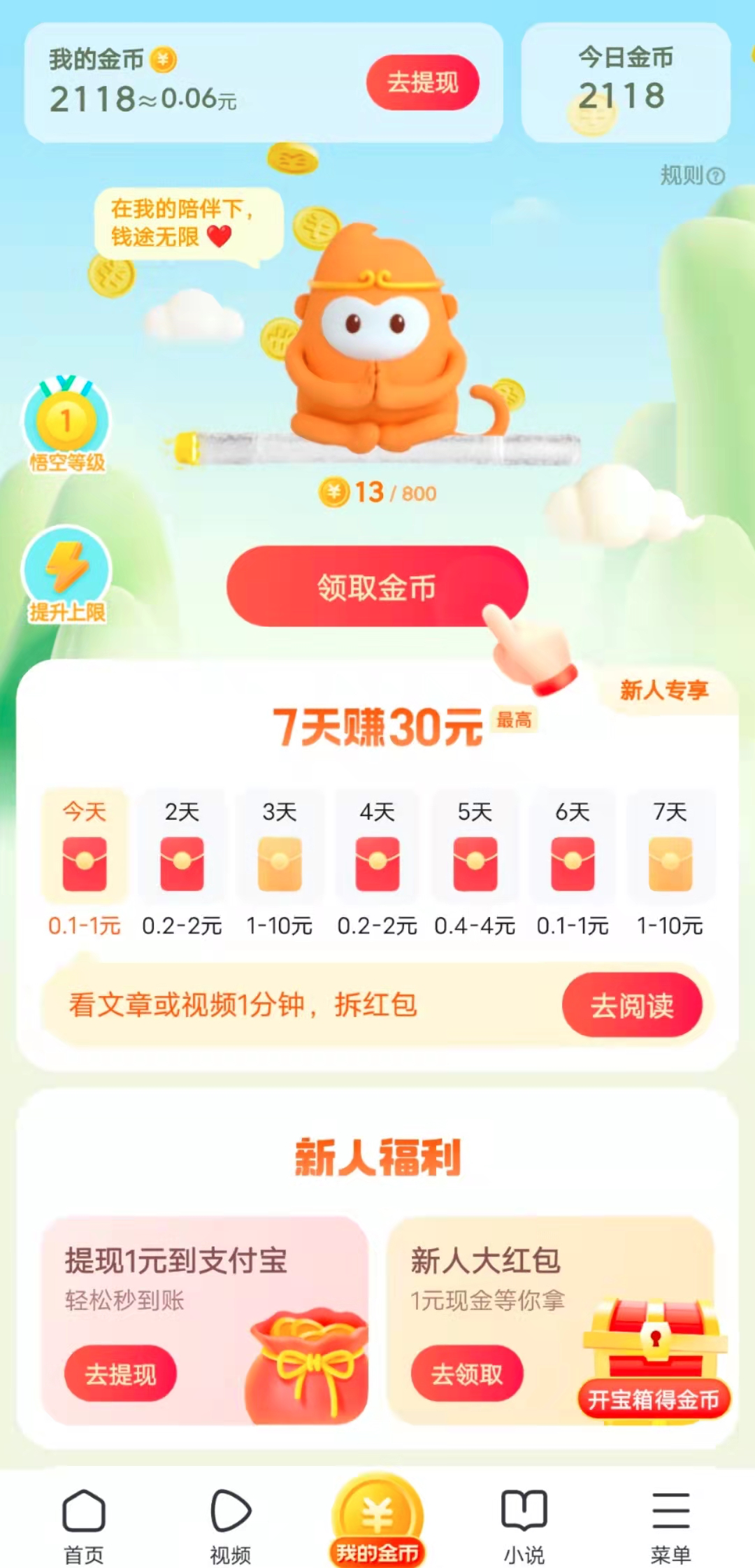The width and height of the screenshot is (755, 1568).
Task: Select the 7天 red packet
Action: 670,864
